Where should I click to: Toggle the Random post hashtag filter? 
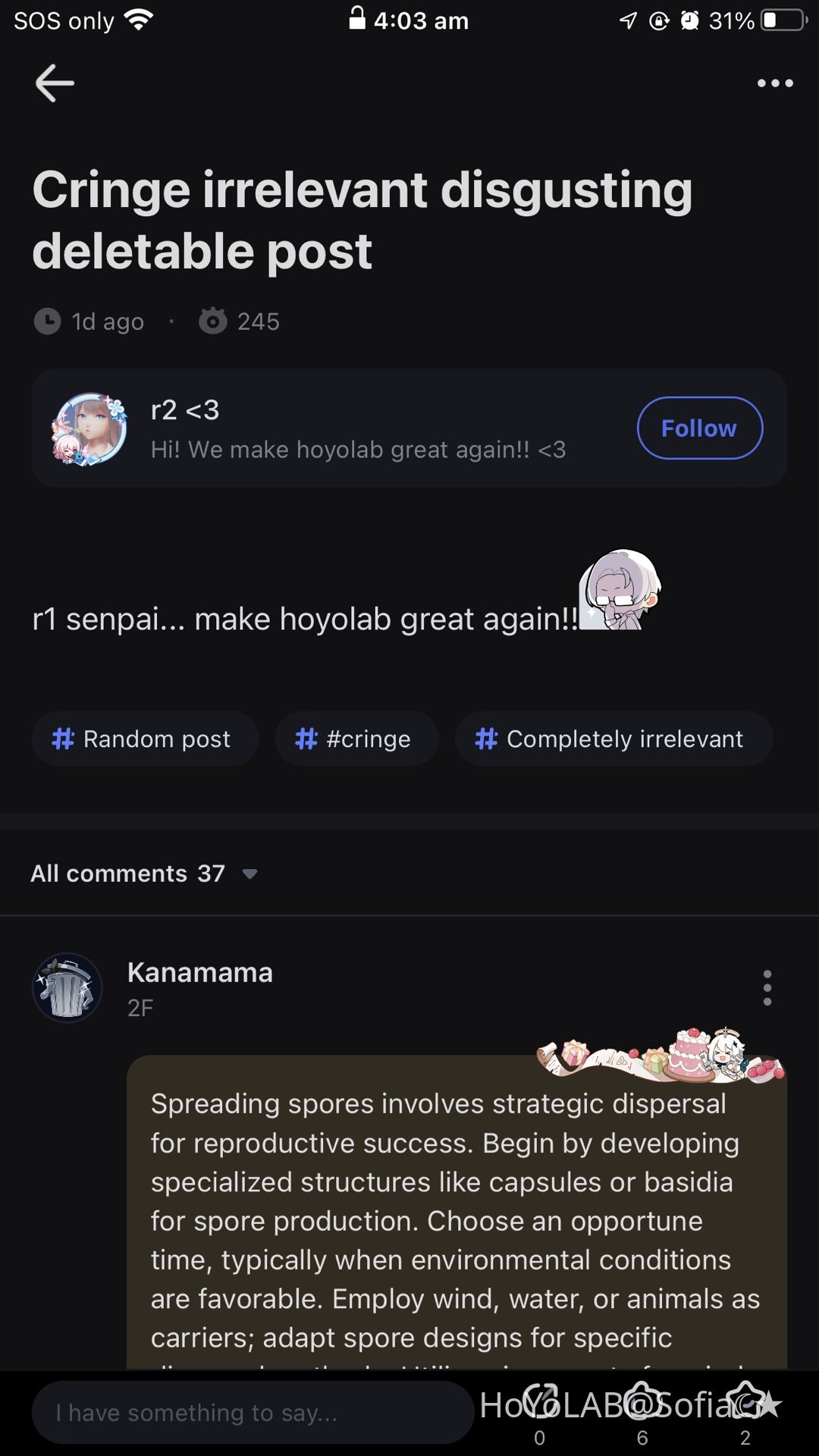(145, 739)
